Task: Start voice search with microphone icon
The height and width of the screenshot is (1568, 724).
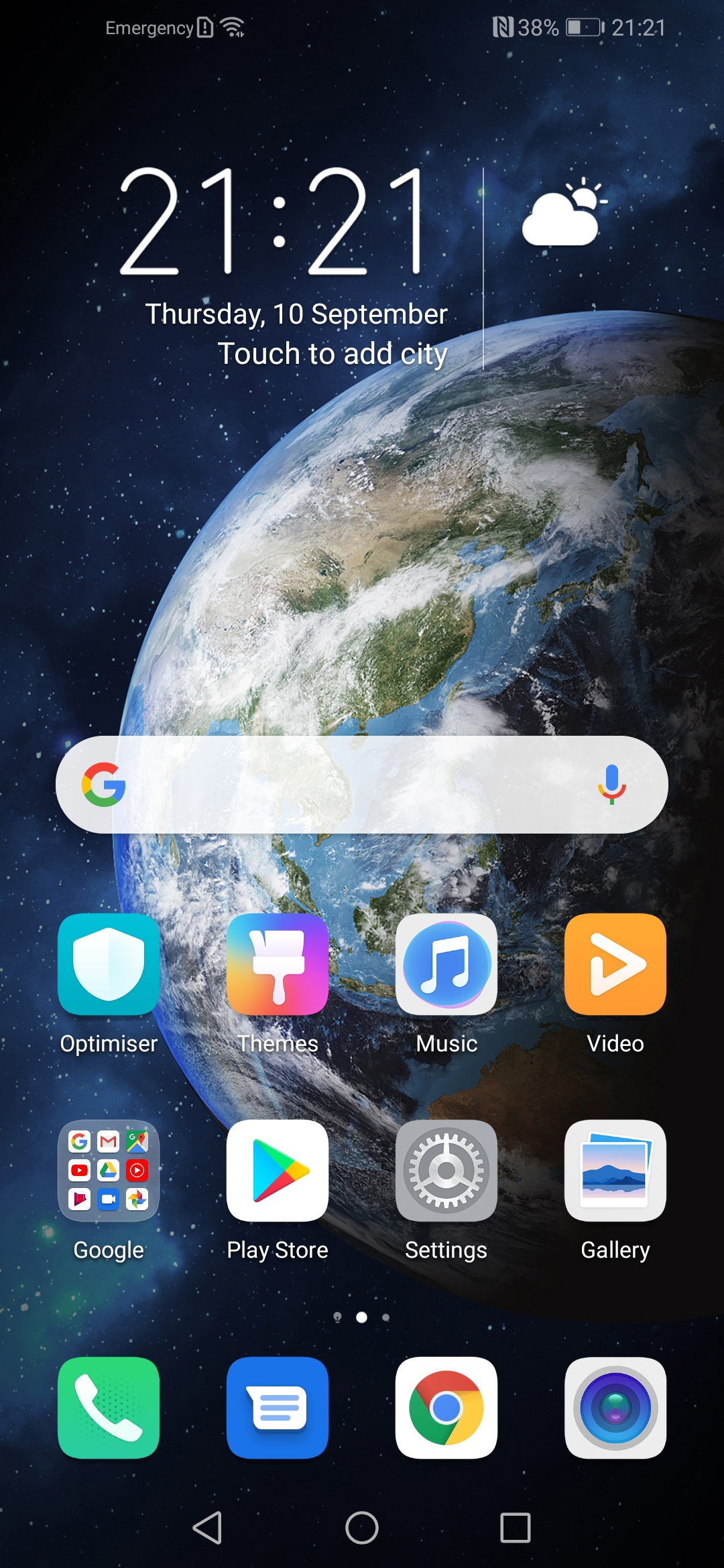Action: pos(611,785)
